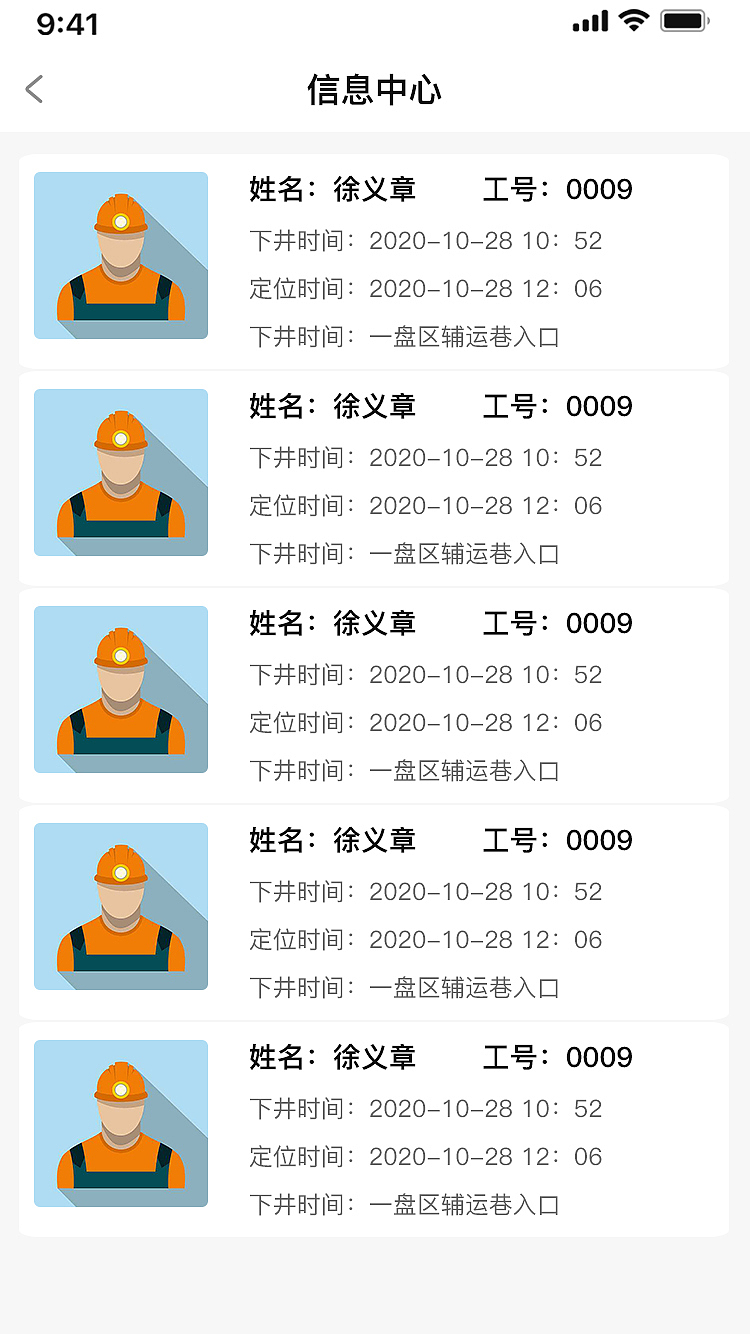This screenshot has height=1334, width=750.
Task: Tap the back arrow icon
Action: click(34, 89)
